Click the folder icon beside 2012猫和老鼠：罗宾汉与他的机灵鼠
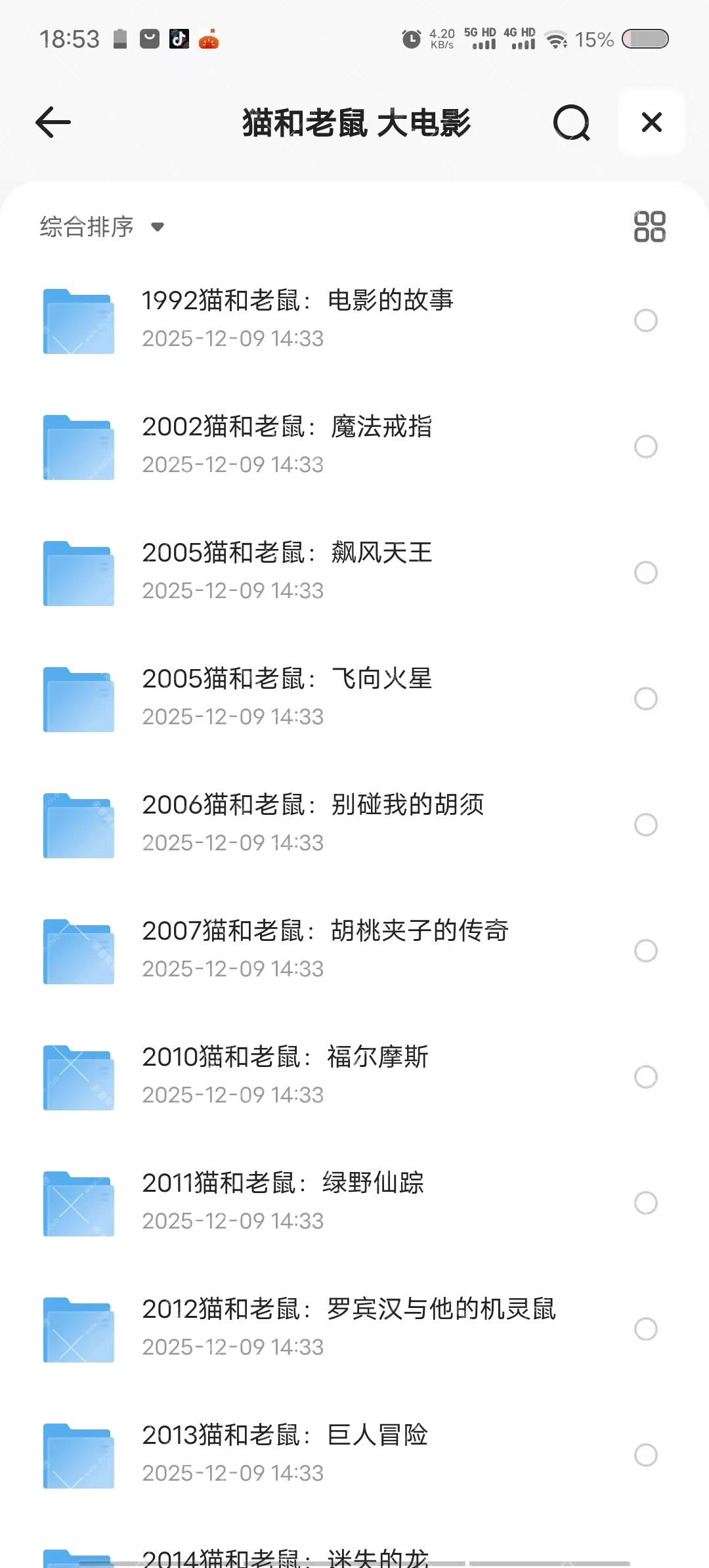The height and width of the screenshot is (1568, 709). [x=77, y=1329]
